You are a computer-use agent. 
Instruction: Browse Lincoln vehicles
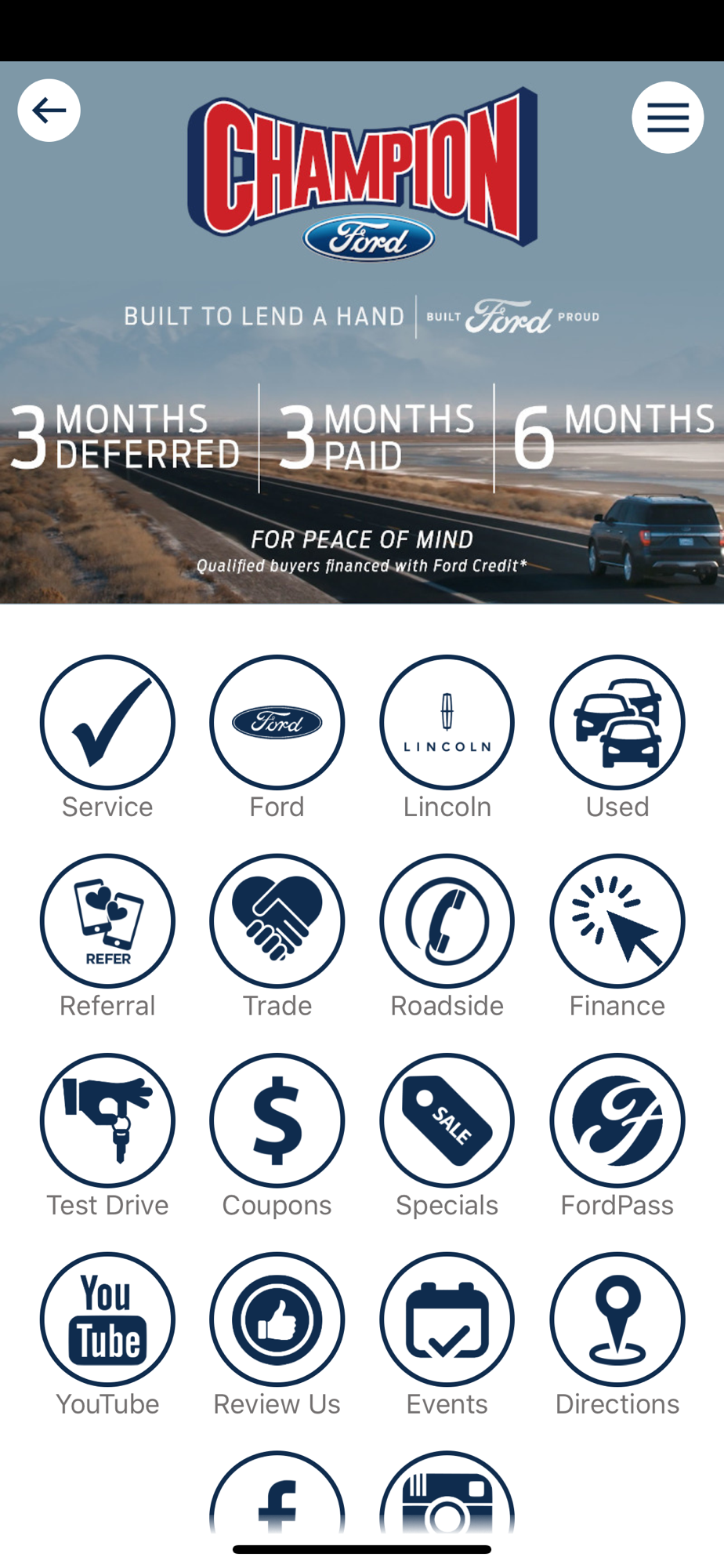pos(447,722)
